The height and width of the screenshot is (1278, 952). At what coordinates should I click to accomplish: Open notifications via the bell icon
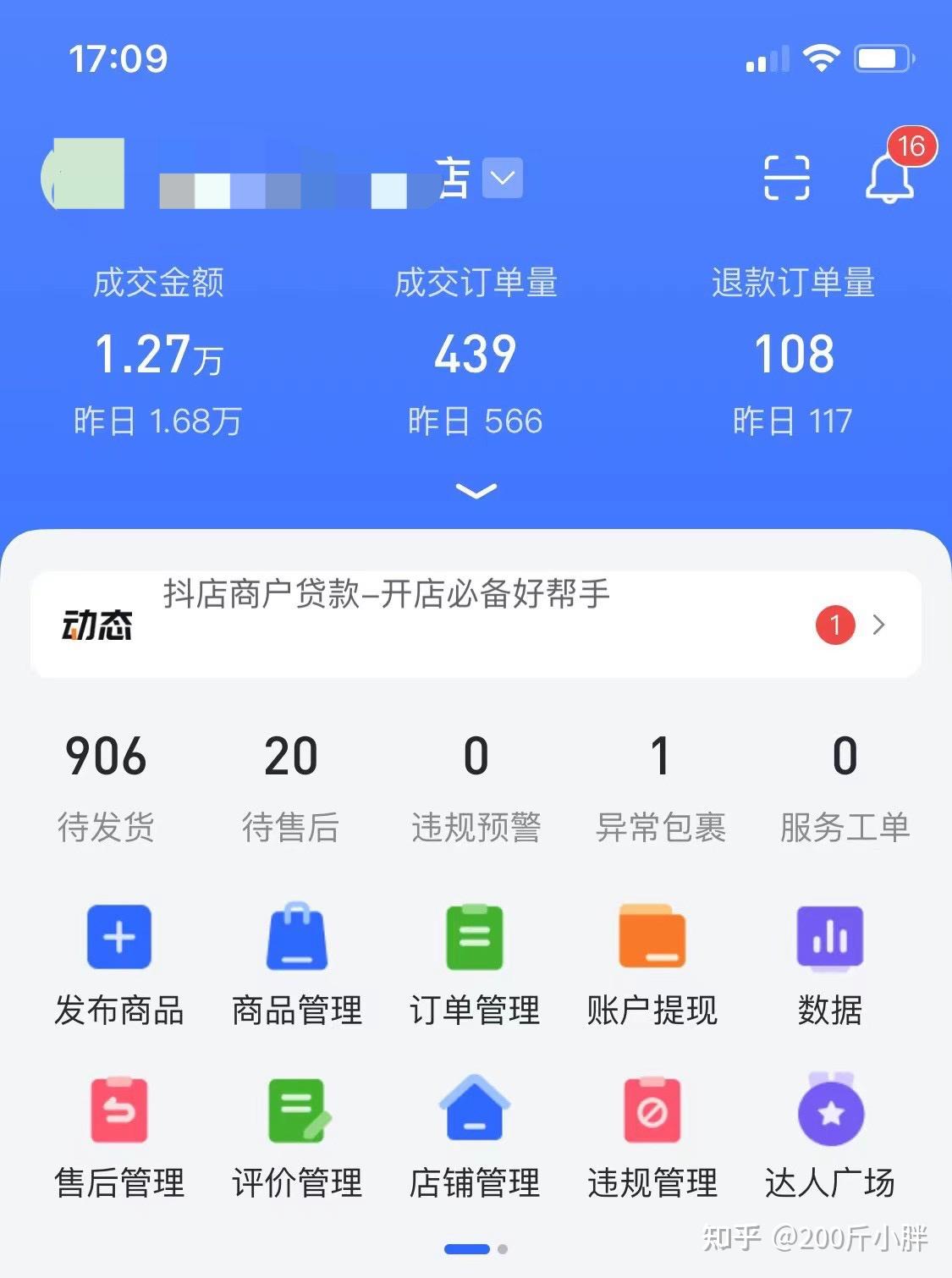pyautogui.click(x=887, y=182)
